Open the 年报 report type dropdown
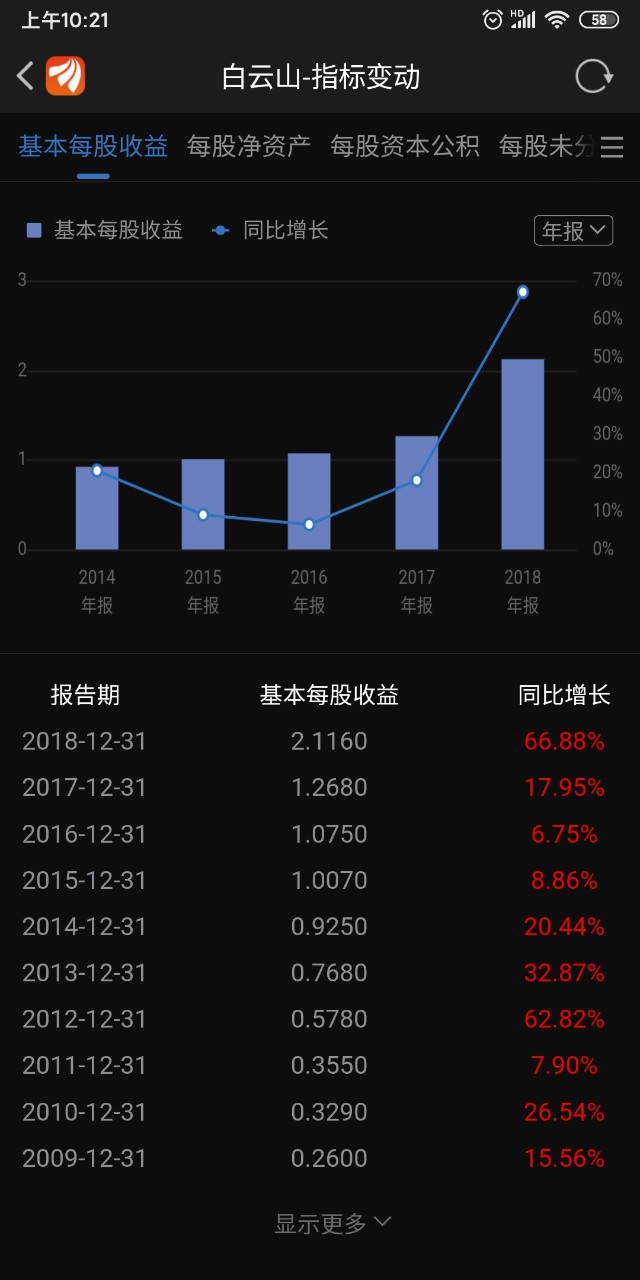Image resolution: width=640 pixels, height=1280 pixels. (x=573, y=231)
